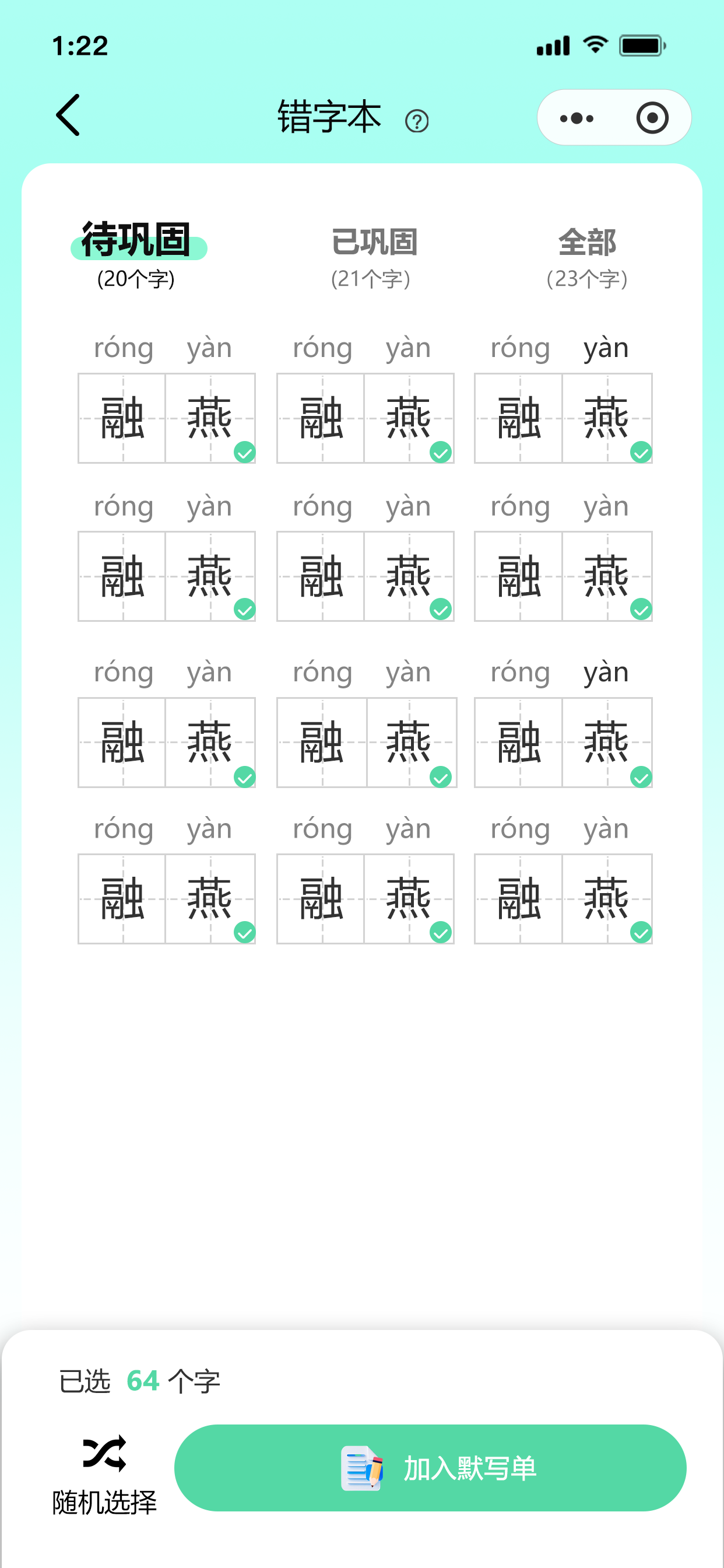Tap the circular target icon in the capsule
Image resolution: width=724 pixels, height=1568 pixels.
coord(652,118)
